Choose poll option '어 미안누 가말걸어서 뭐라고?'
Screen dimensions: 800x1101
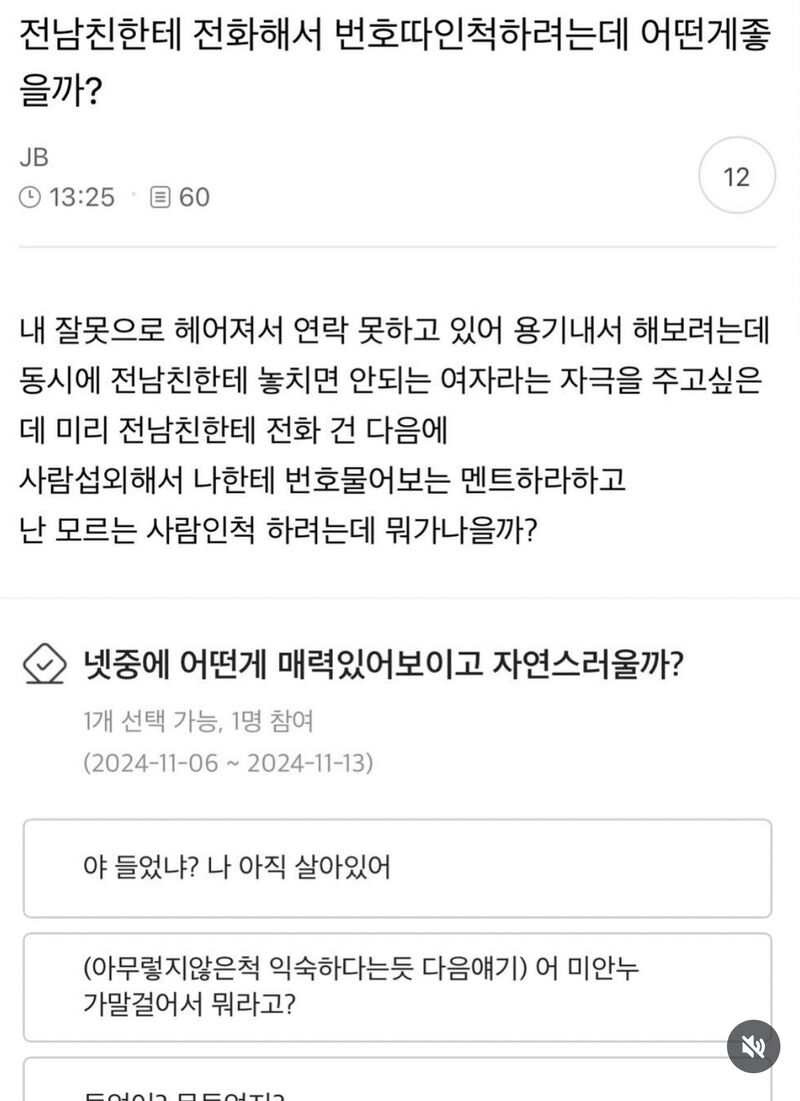tap(398, 987)
